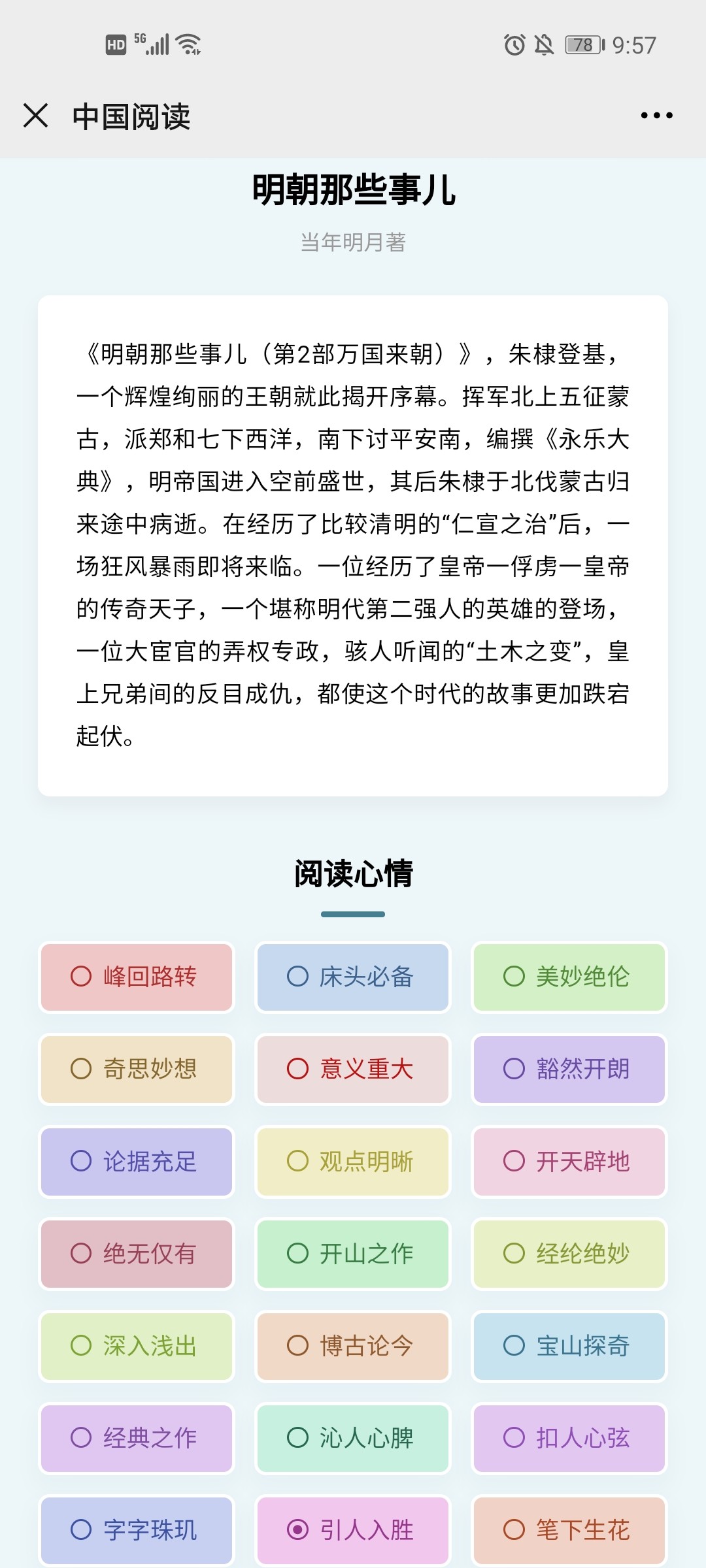Pick the 美妙绝伦 mood option
This screenshot has width=706, height=1568.
click(x=569, y=977)
